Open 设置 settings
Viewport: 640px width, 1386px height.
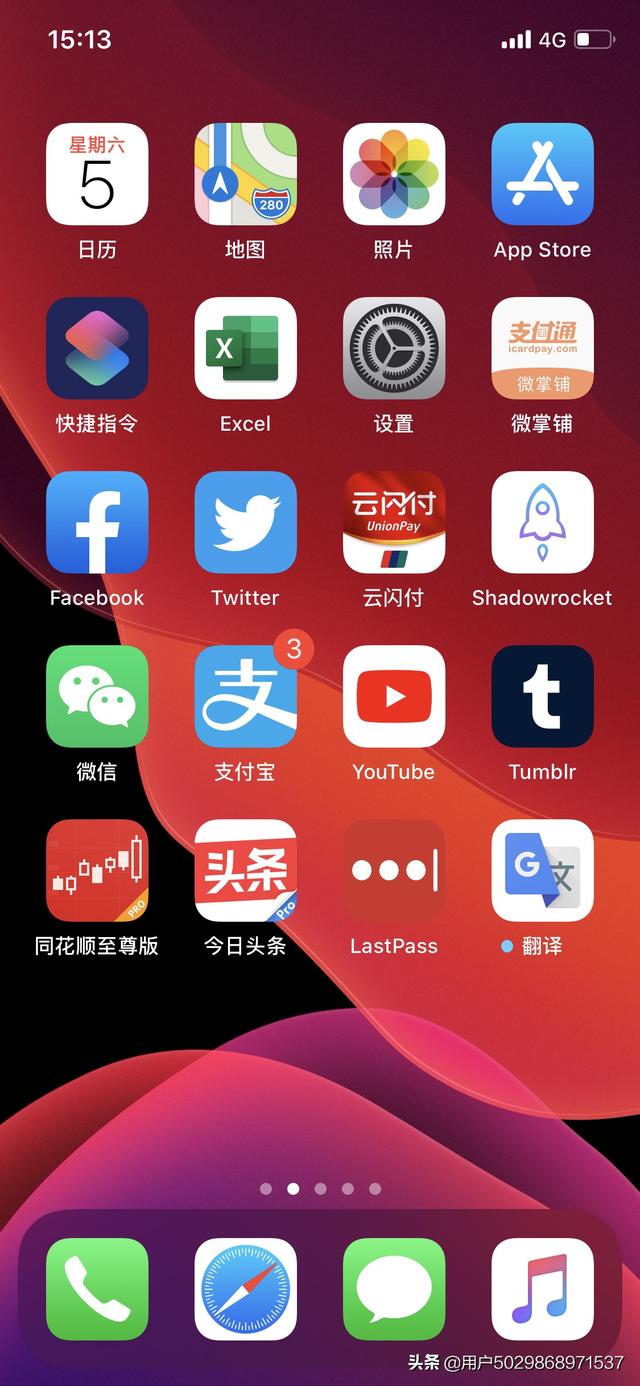pyautogui.click(x=393, y=348)
